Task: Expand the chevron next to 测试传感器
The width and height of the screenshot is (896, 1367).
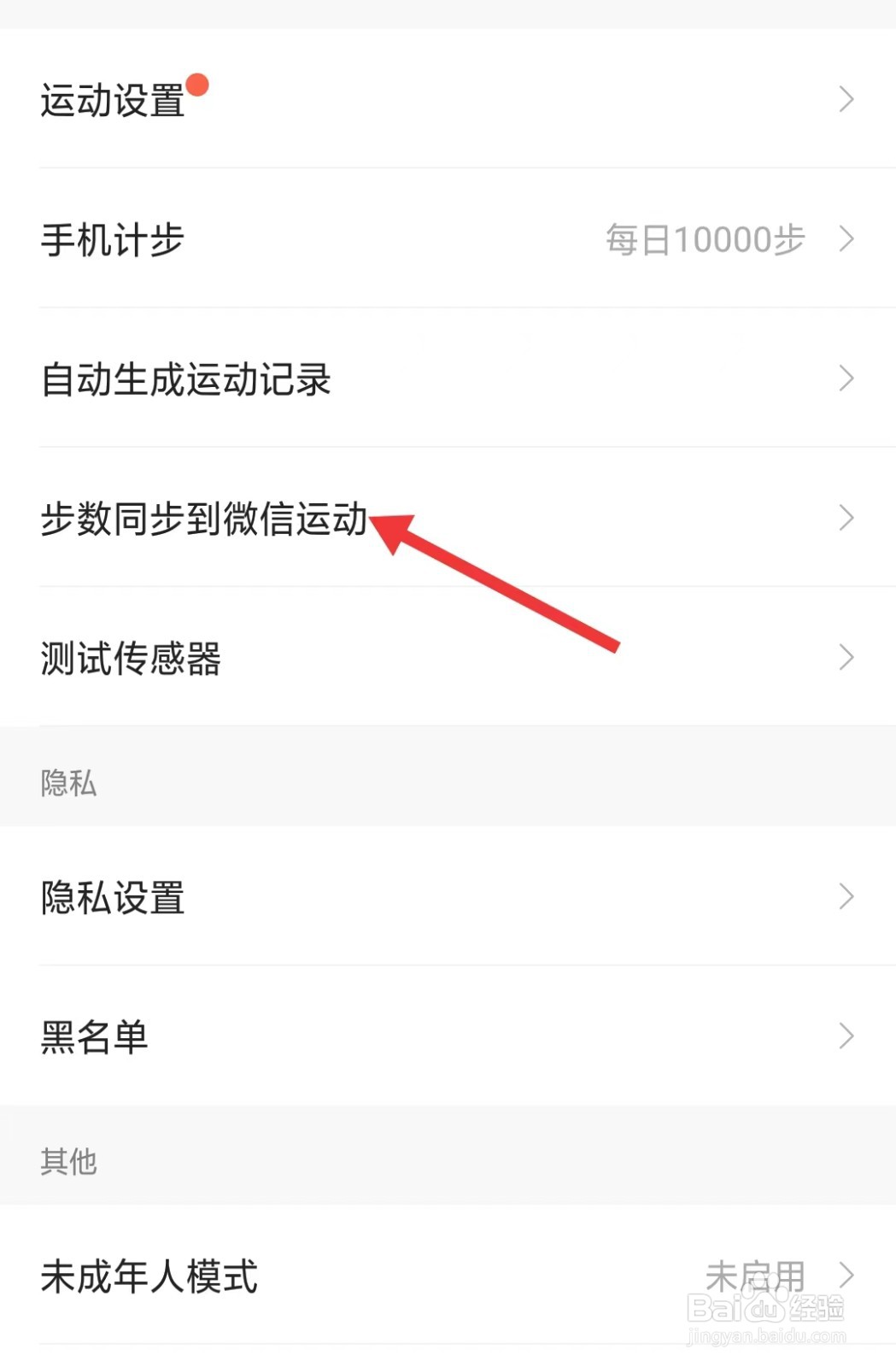Action: pyautogui.click(x=845, y=658)
